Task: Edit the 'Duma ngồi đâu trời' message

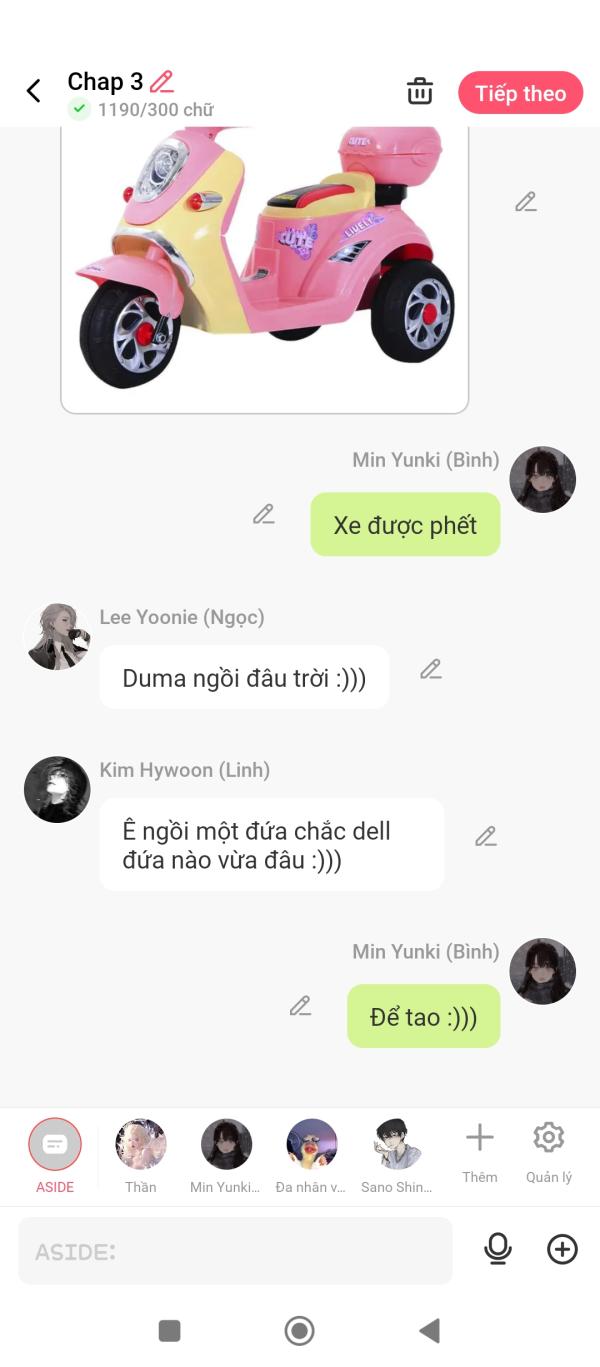Action: tap(431, 669)
